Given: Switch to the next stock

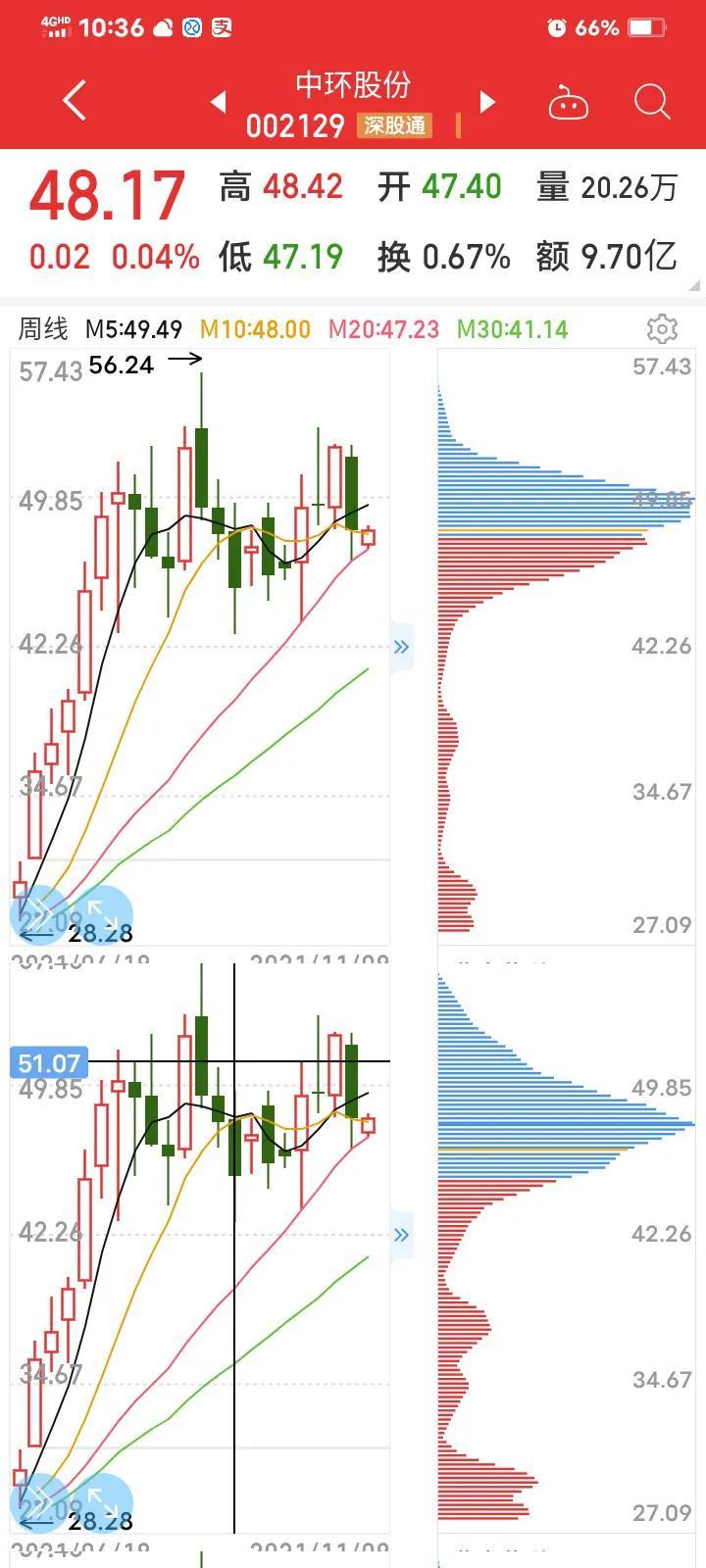Looking at the screenshot, I should pos(487,101).
